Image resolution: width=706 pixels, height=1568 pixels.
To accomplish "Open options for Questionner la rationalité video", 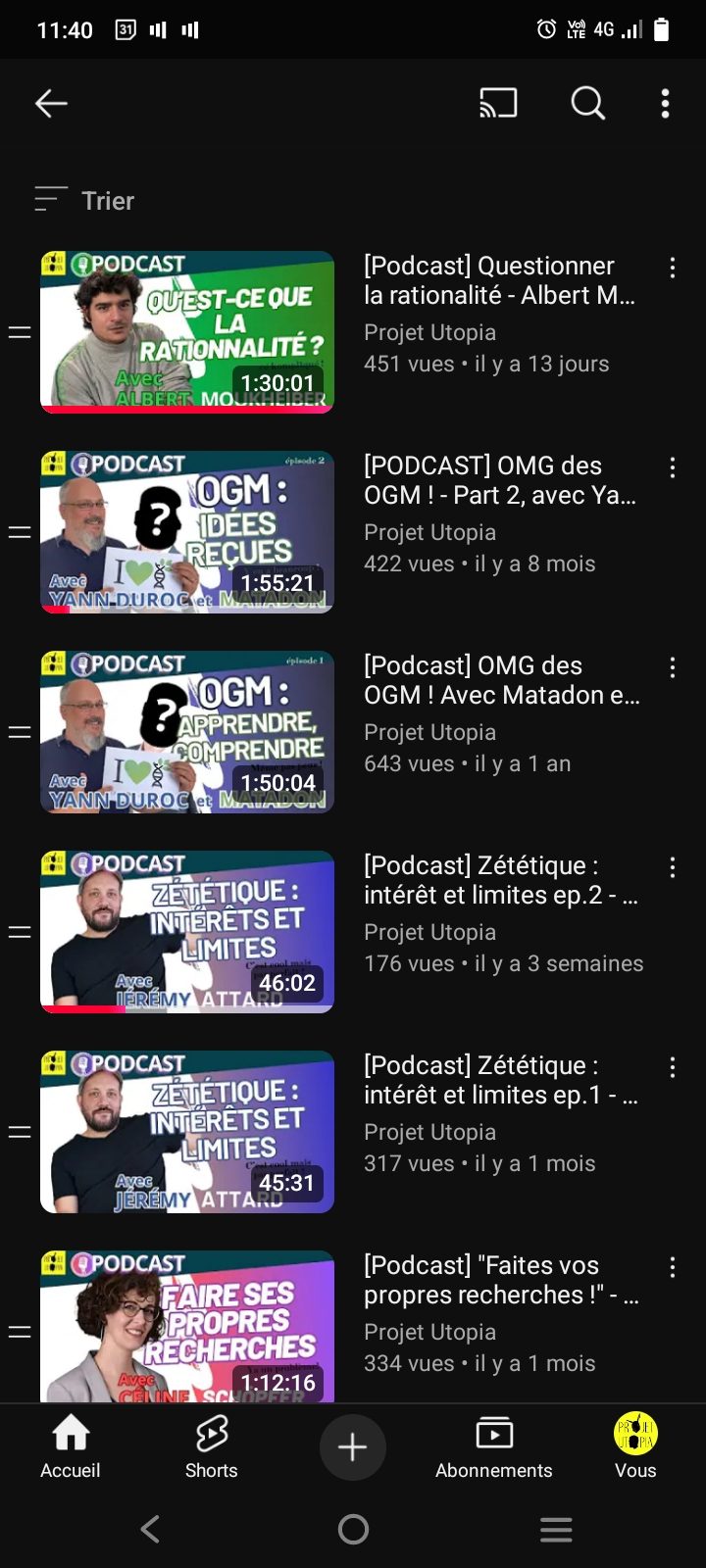I will point(673,269).
